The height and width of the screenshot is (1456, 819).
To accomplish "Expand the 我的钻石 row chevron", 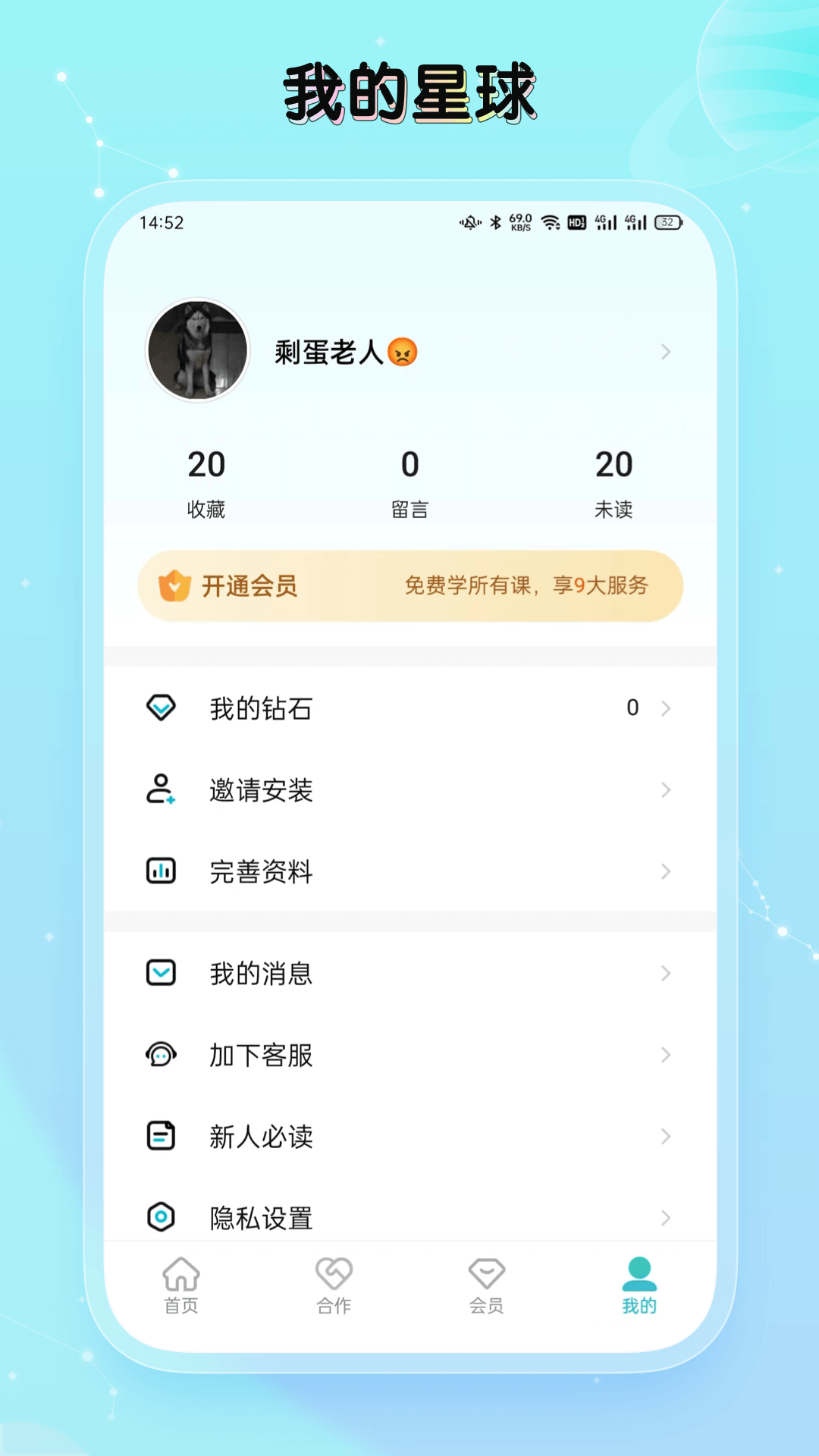I will click(x=667, y=708).
